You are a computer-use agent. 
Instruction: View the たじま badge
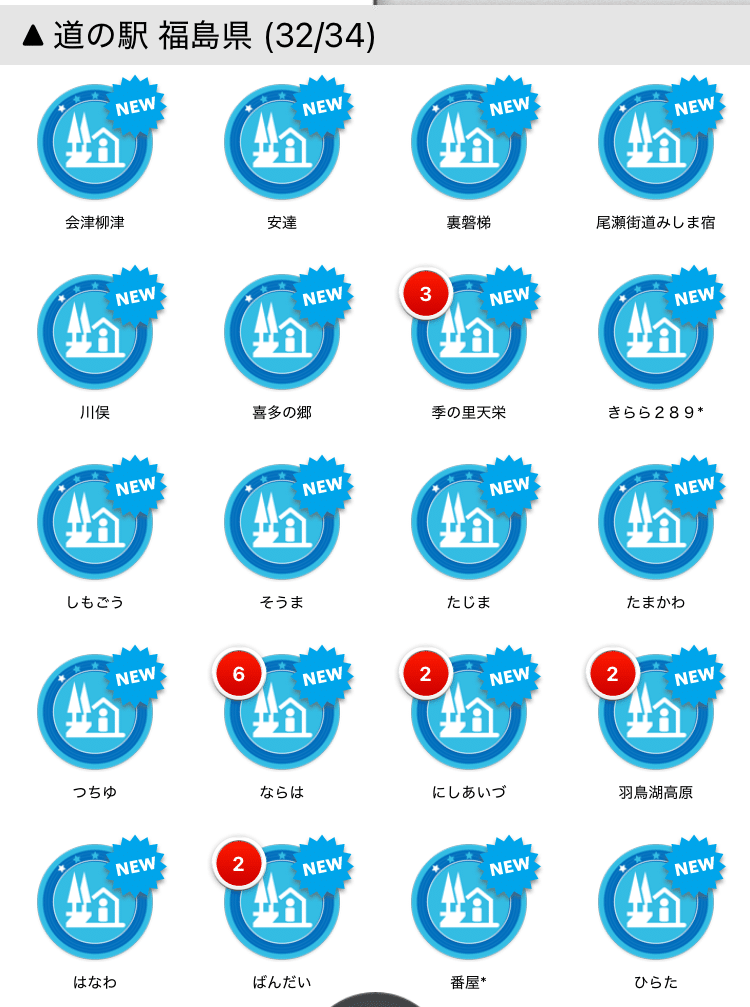tap(469, 523)
